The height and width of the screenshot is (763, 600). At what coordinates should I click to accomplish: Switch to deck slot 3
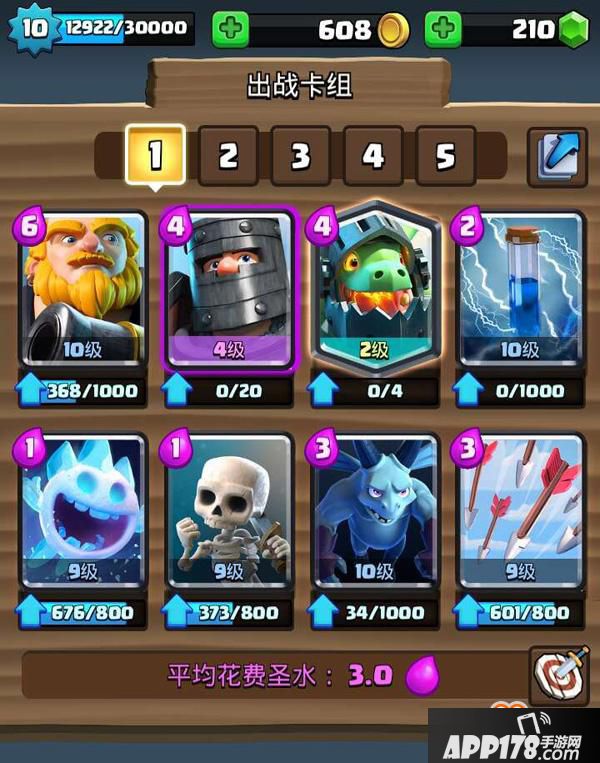300,156
